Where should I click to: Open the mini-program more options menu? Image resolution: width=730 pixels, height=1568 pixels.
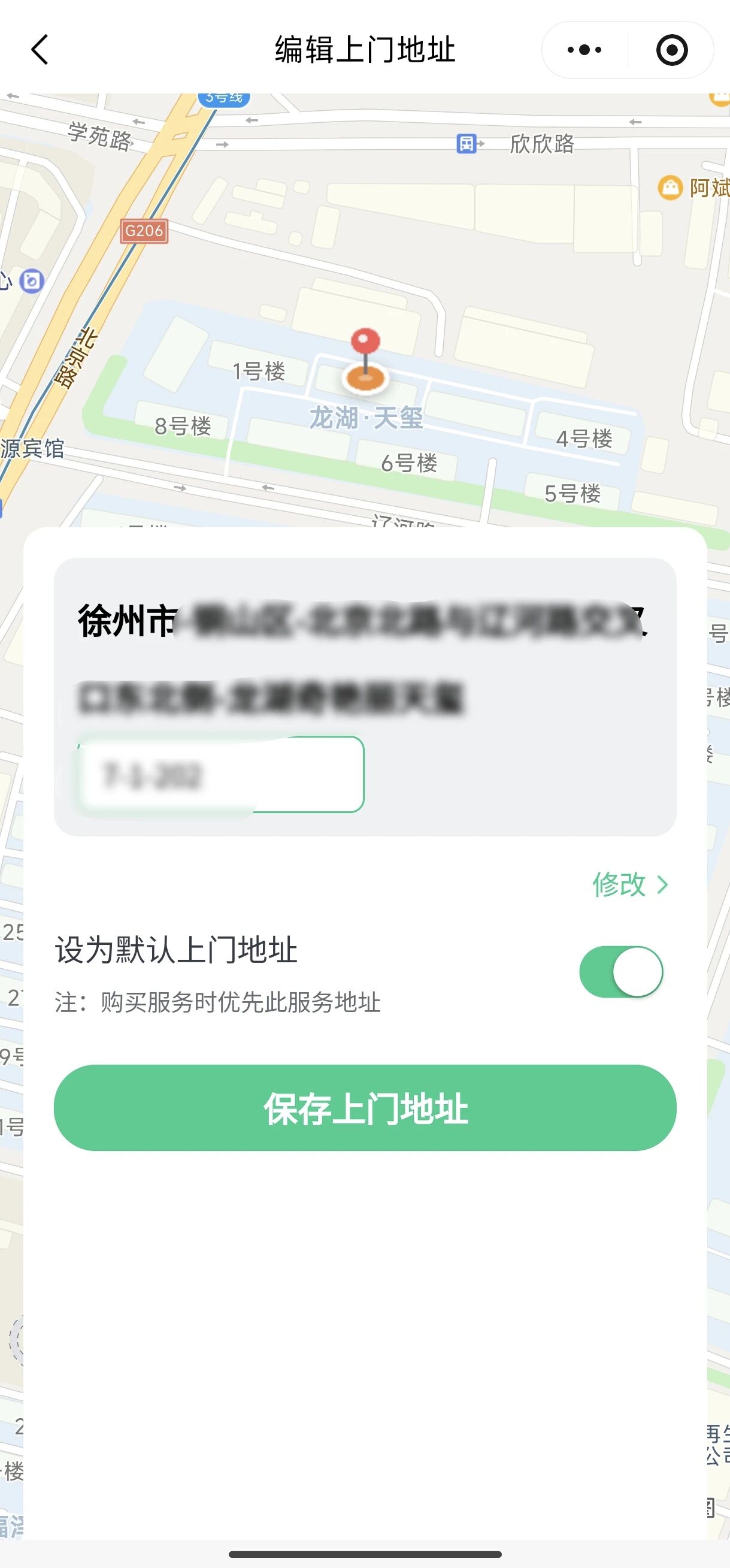pos(585,50)
